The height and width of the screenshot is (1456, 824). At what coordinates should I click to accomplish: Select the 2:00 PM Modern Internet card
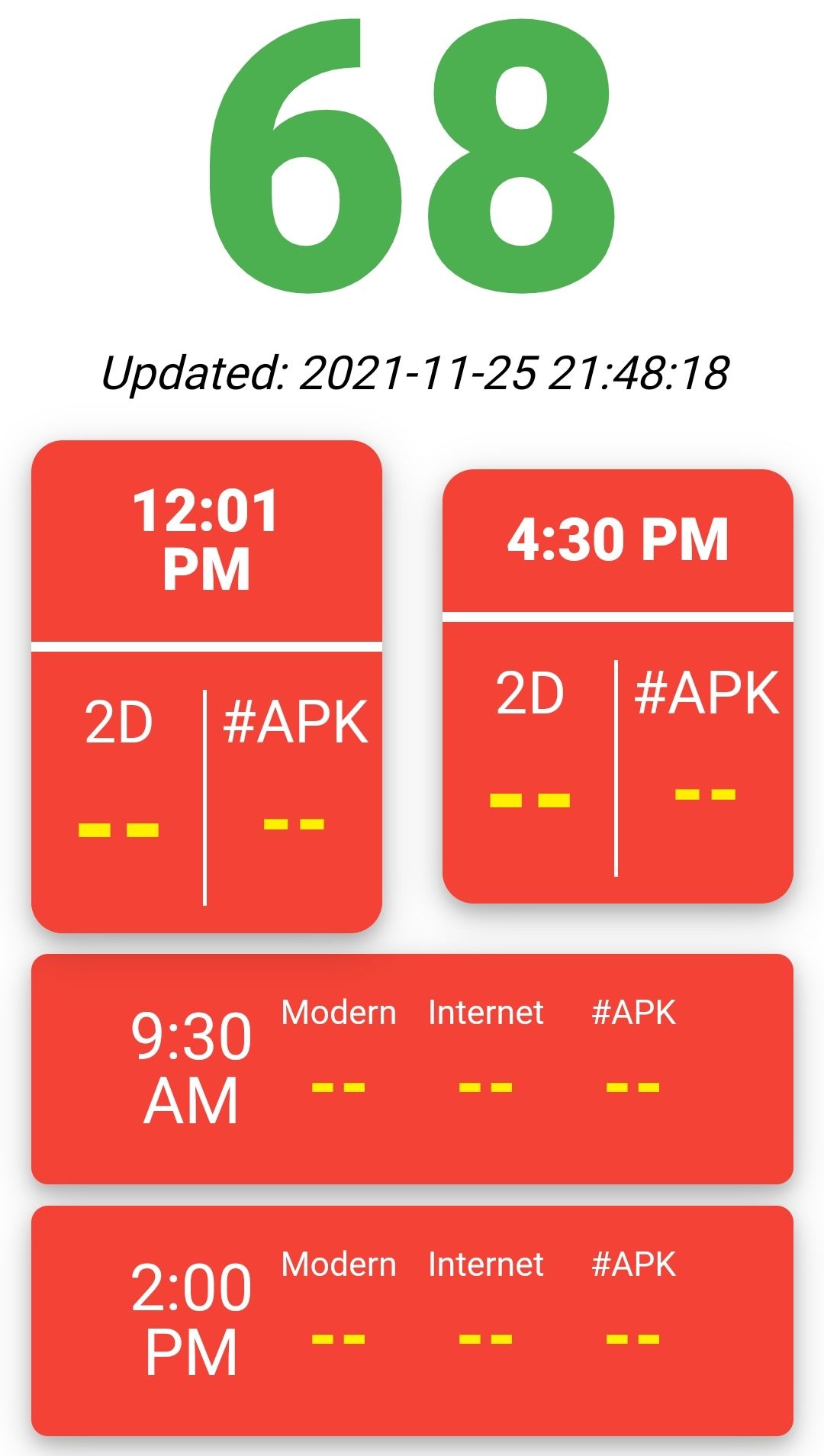pos(412,1321)
